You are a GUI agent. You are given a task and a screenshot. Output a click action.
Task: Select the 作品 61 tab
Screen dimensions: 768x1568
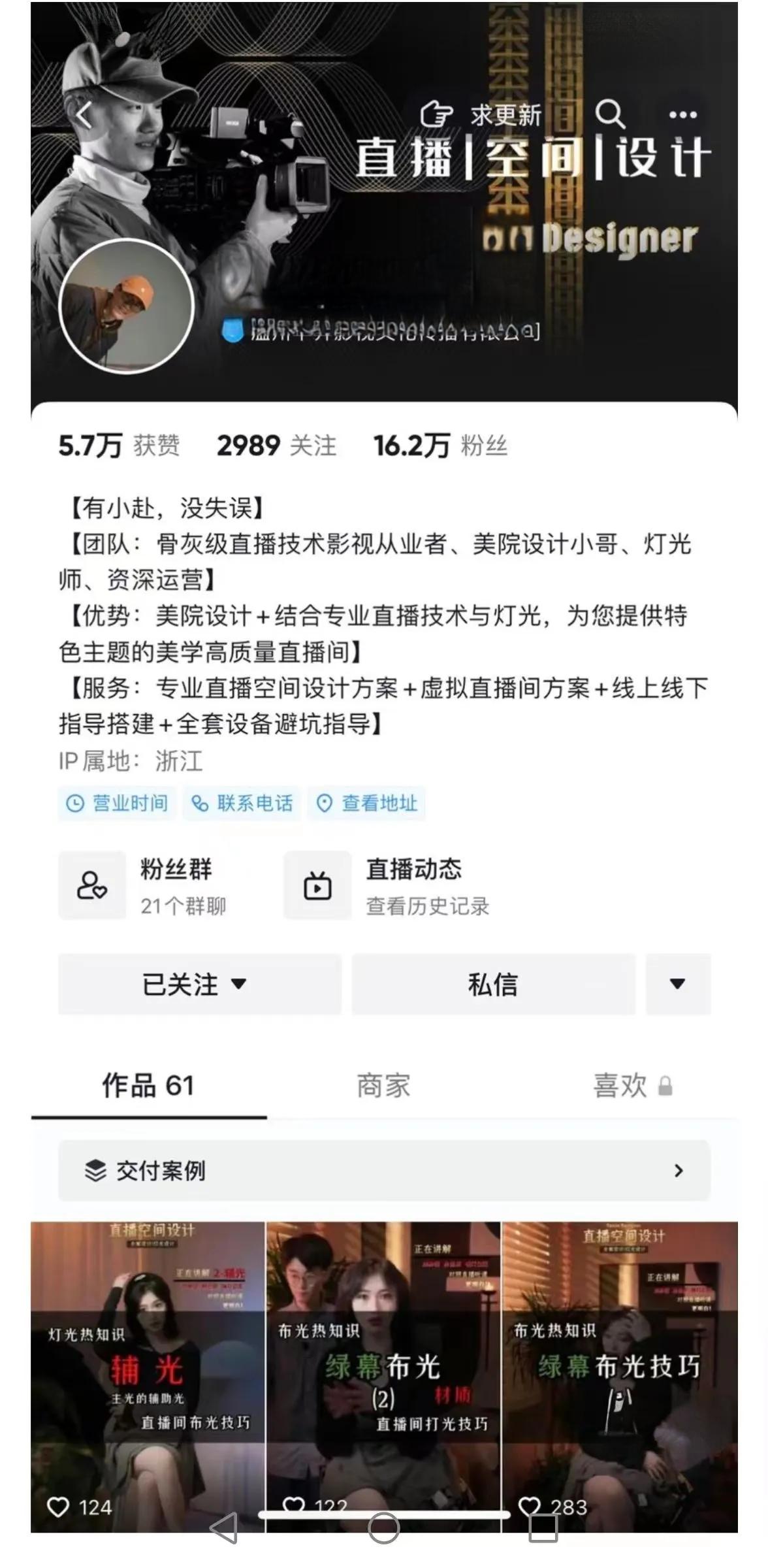pos(148,1086)
